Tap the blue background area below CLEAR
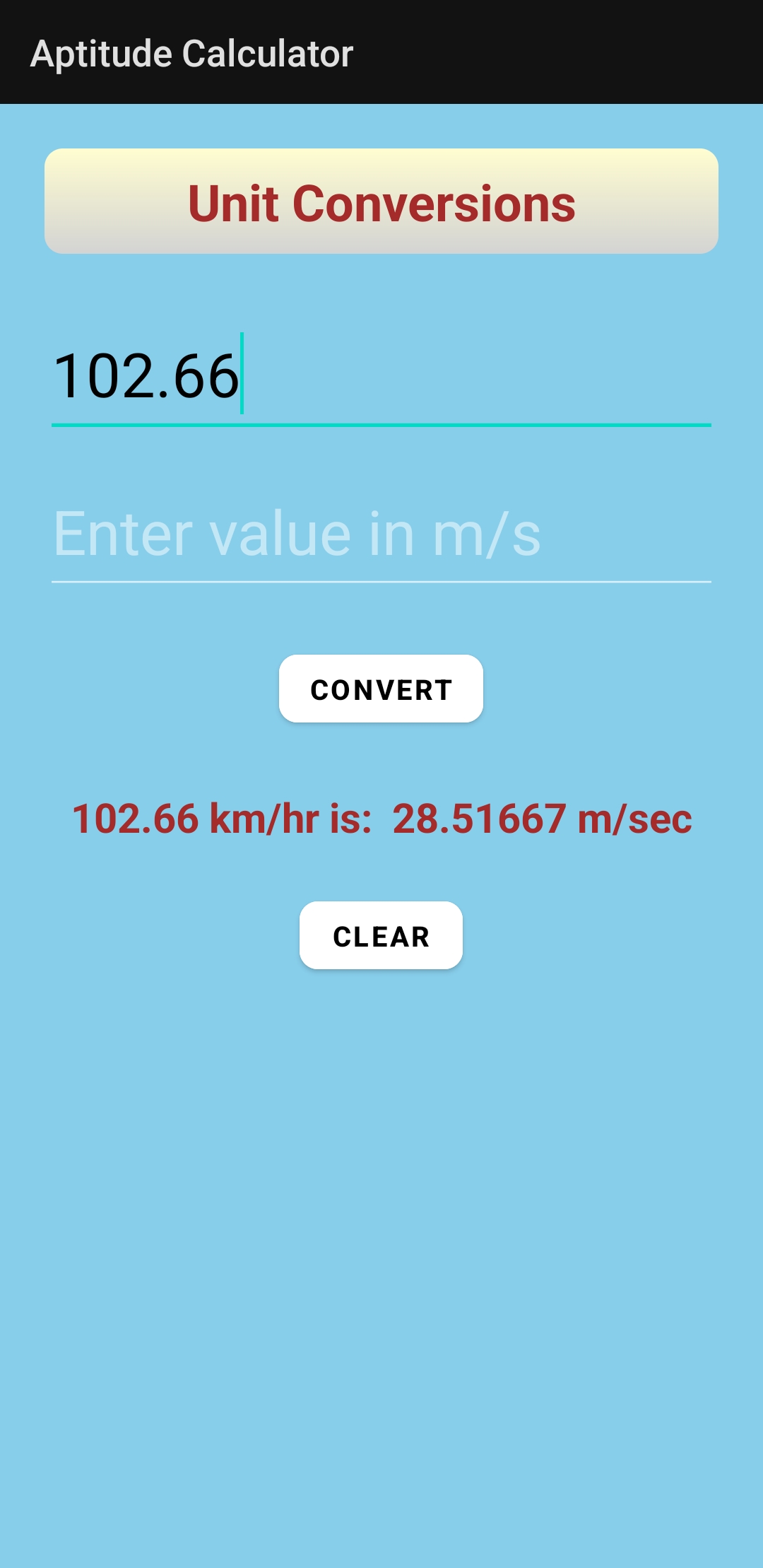Viewport: 763px width, 1568px height. click(x=381, y=1131)
